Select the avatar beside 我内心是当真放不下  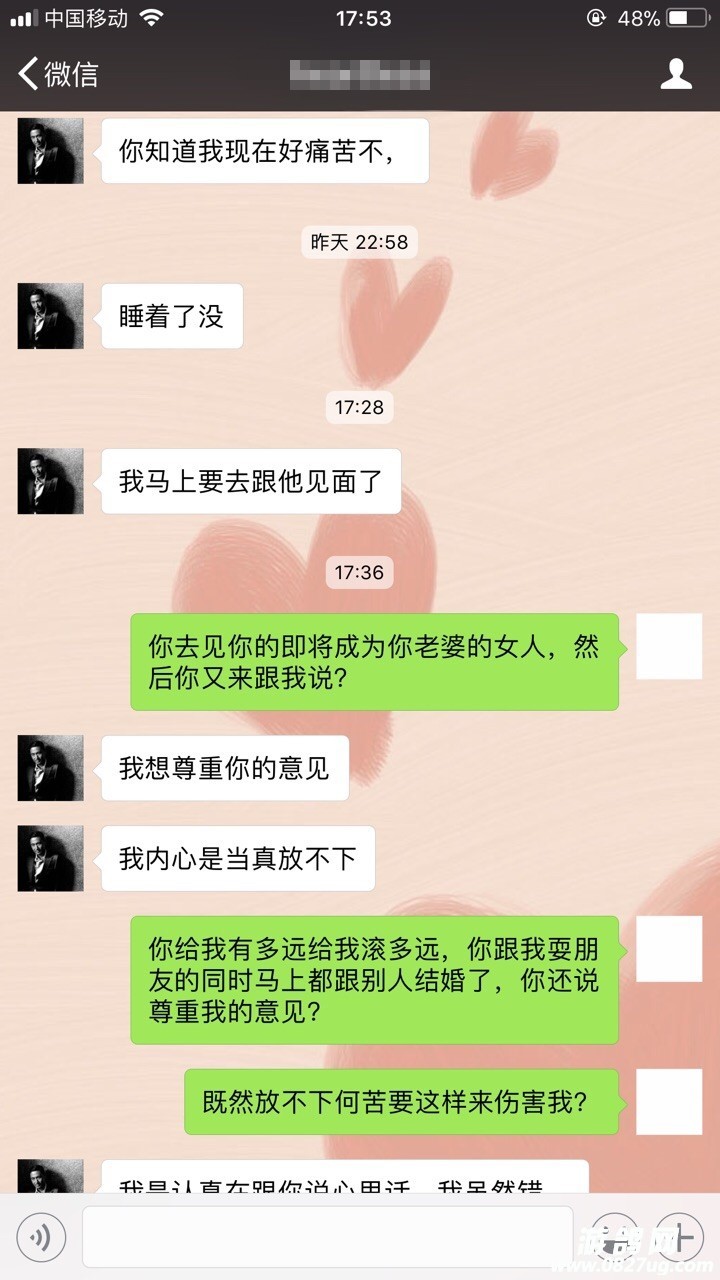click(50, 858)
